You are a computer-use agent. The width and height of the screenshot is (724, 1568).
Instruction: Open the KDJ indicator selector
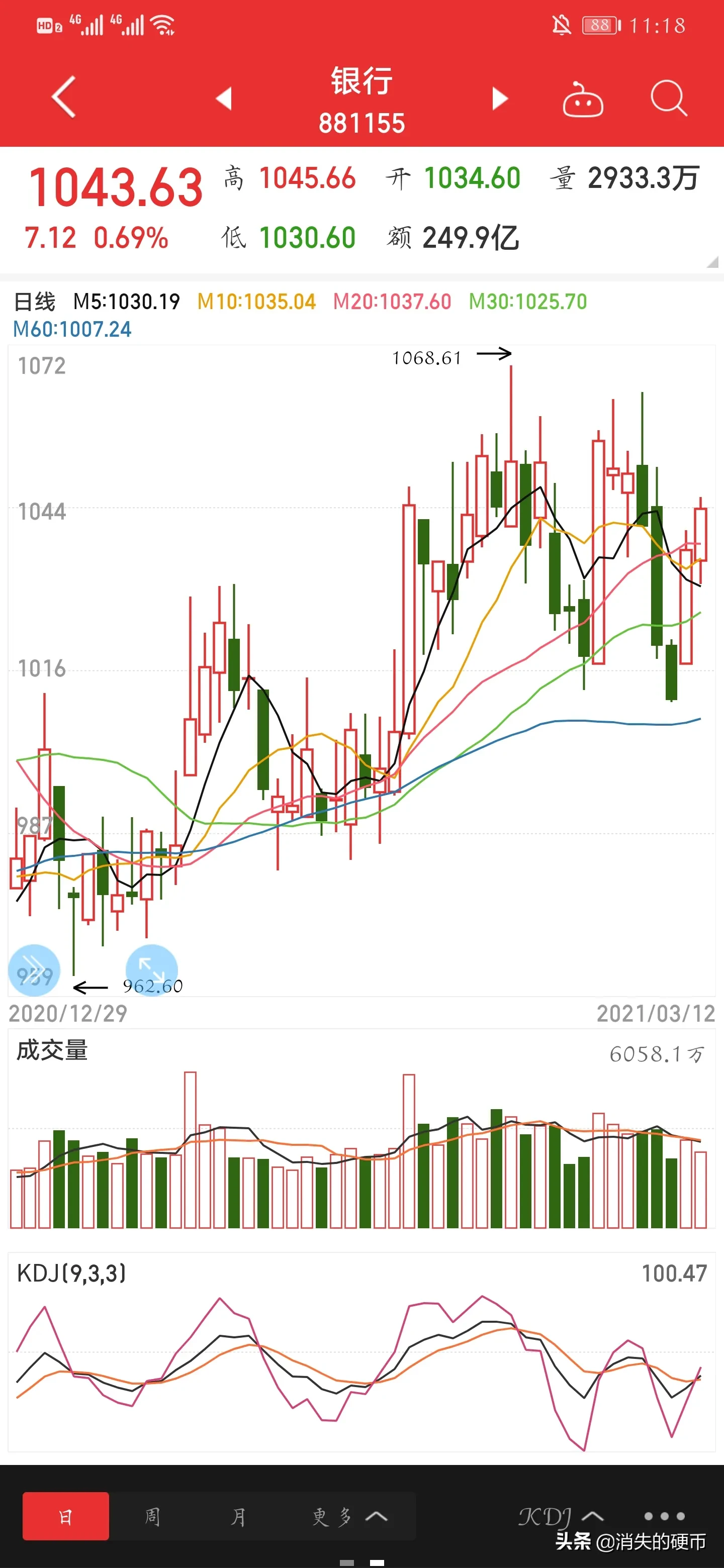coord(560,1516)
